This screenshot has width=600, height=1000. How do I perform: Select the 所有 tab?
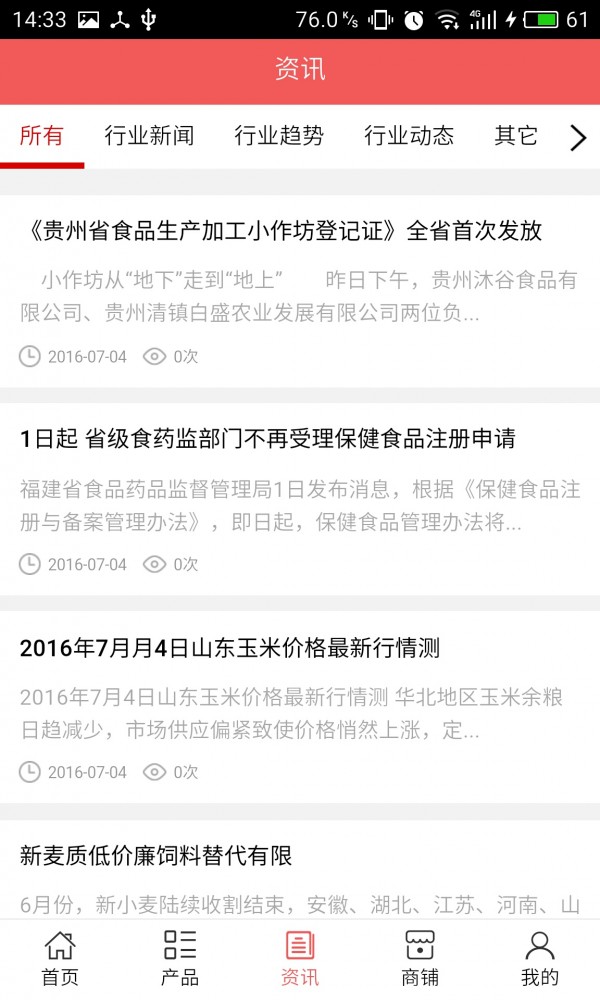42,136
